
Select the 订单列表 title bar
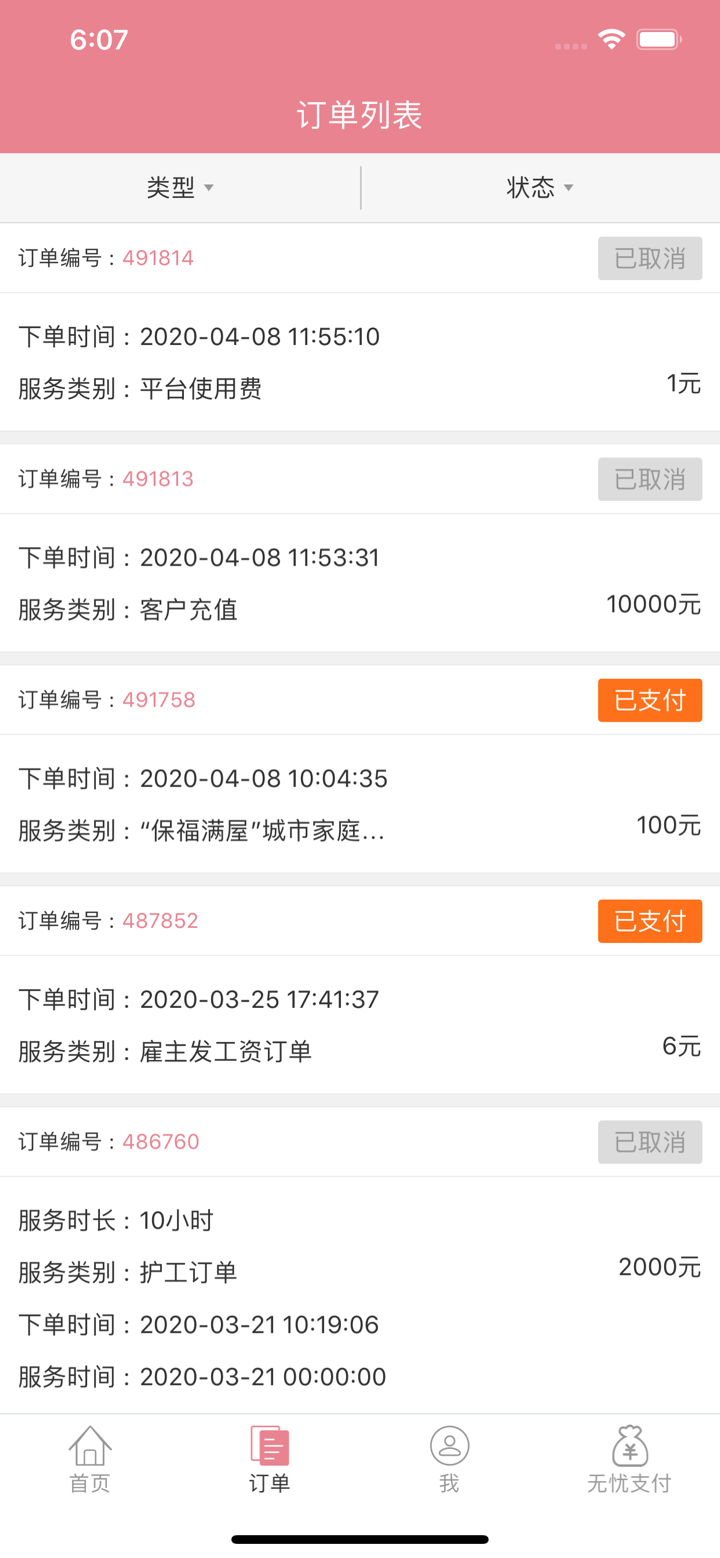coord(360,115)
